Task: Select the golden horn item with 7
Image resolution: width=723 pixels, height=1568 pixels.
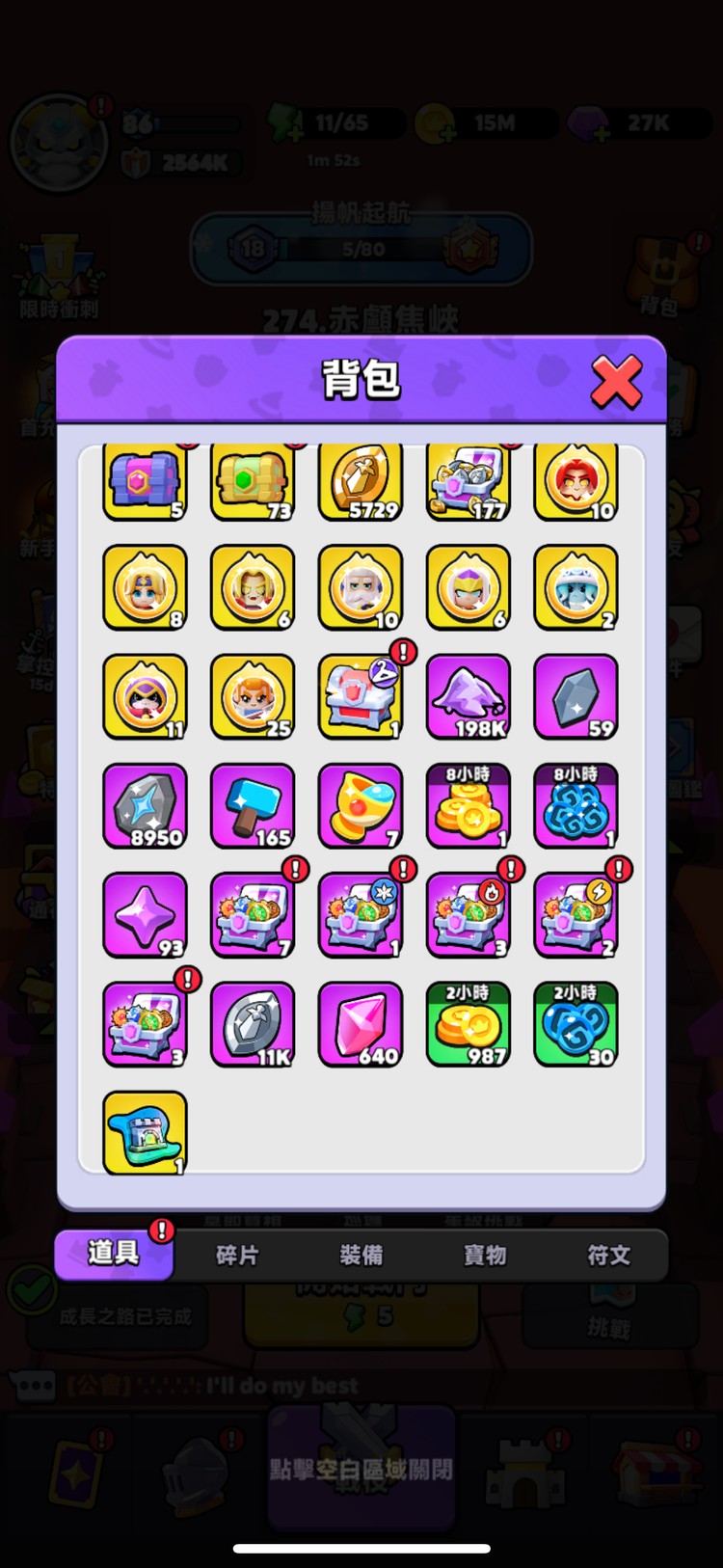Action: point(361,806)
